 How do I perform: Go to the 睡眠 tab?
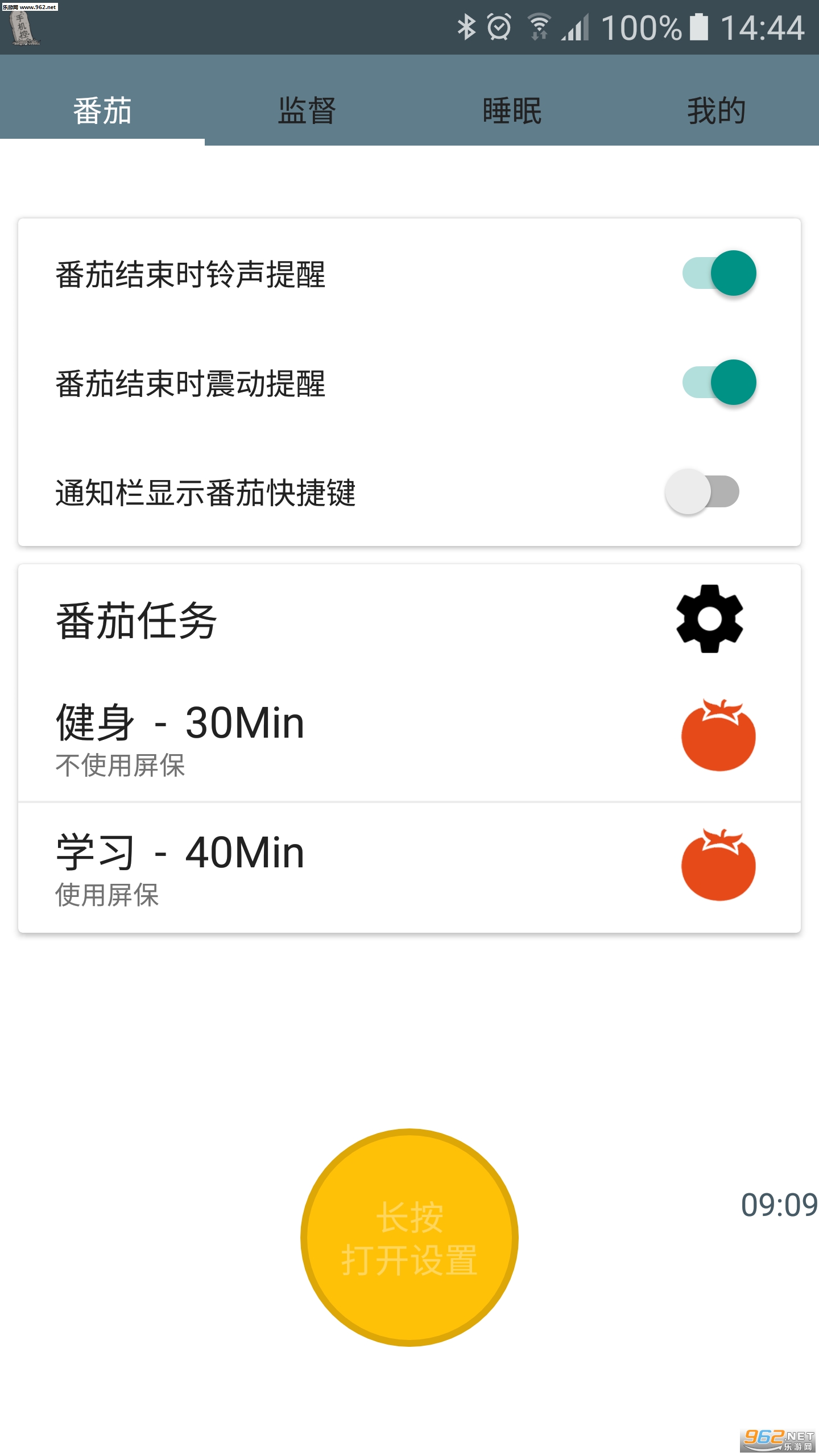pos(512,110)
